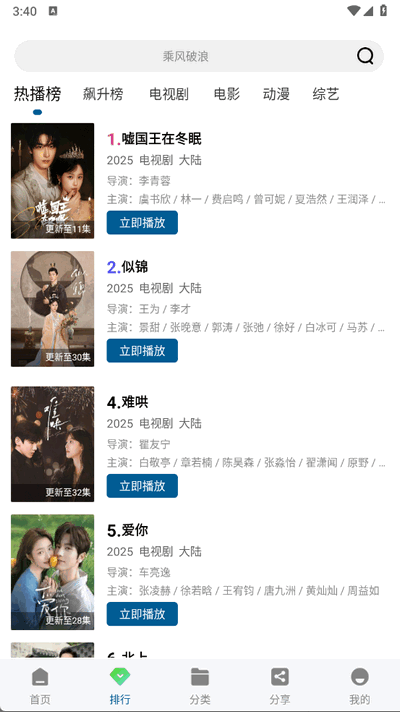Open the 分类 tab

point(200,686)
